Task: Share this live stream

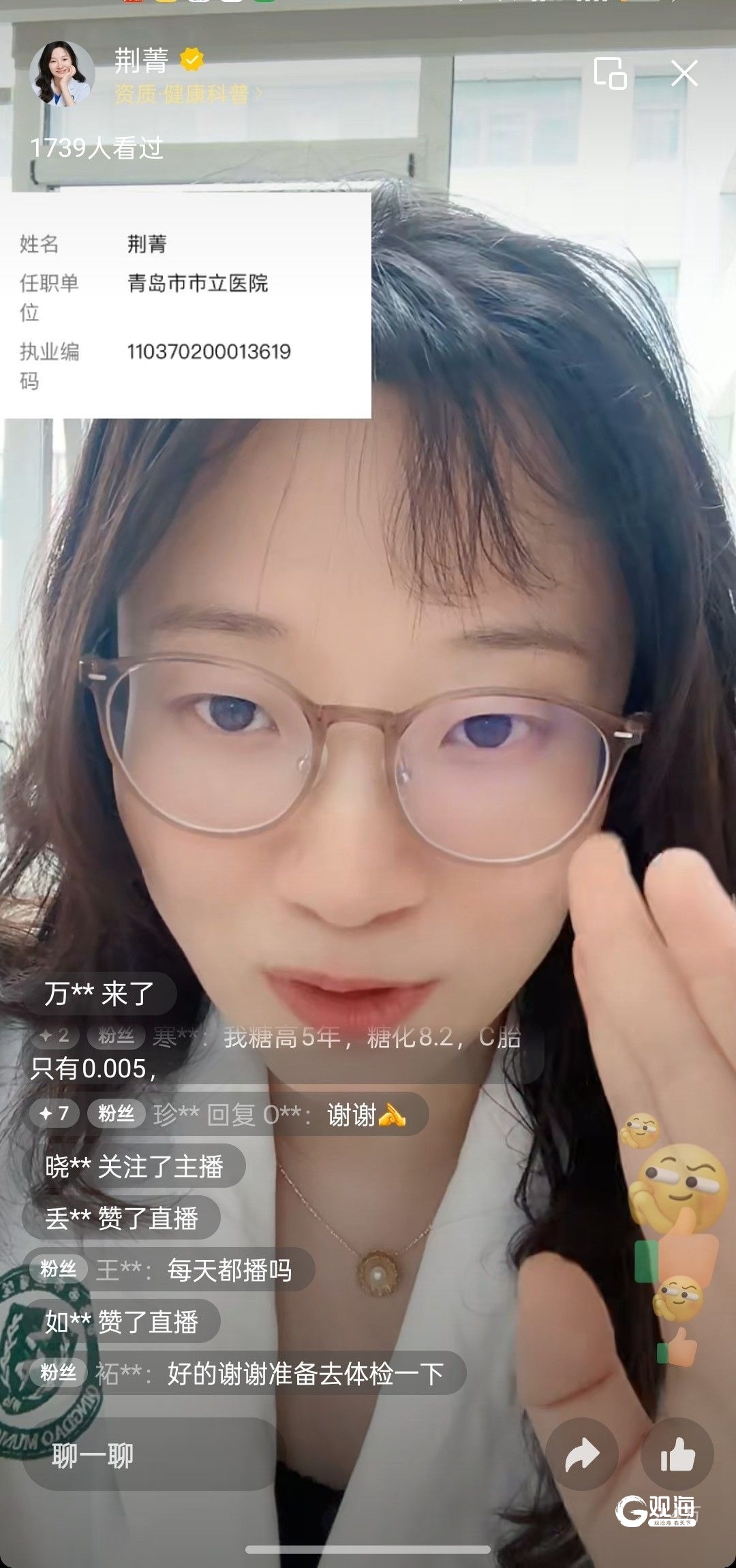Action: point(582,1456)
